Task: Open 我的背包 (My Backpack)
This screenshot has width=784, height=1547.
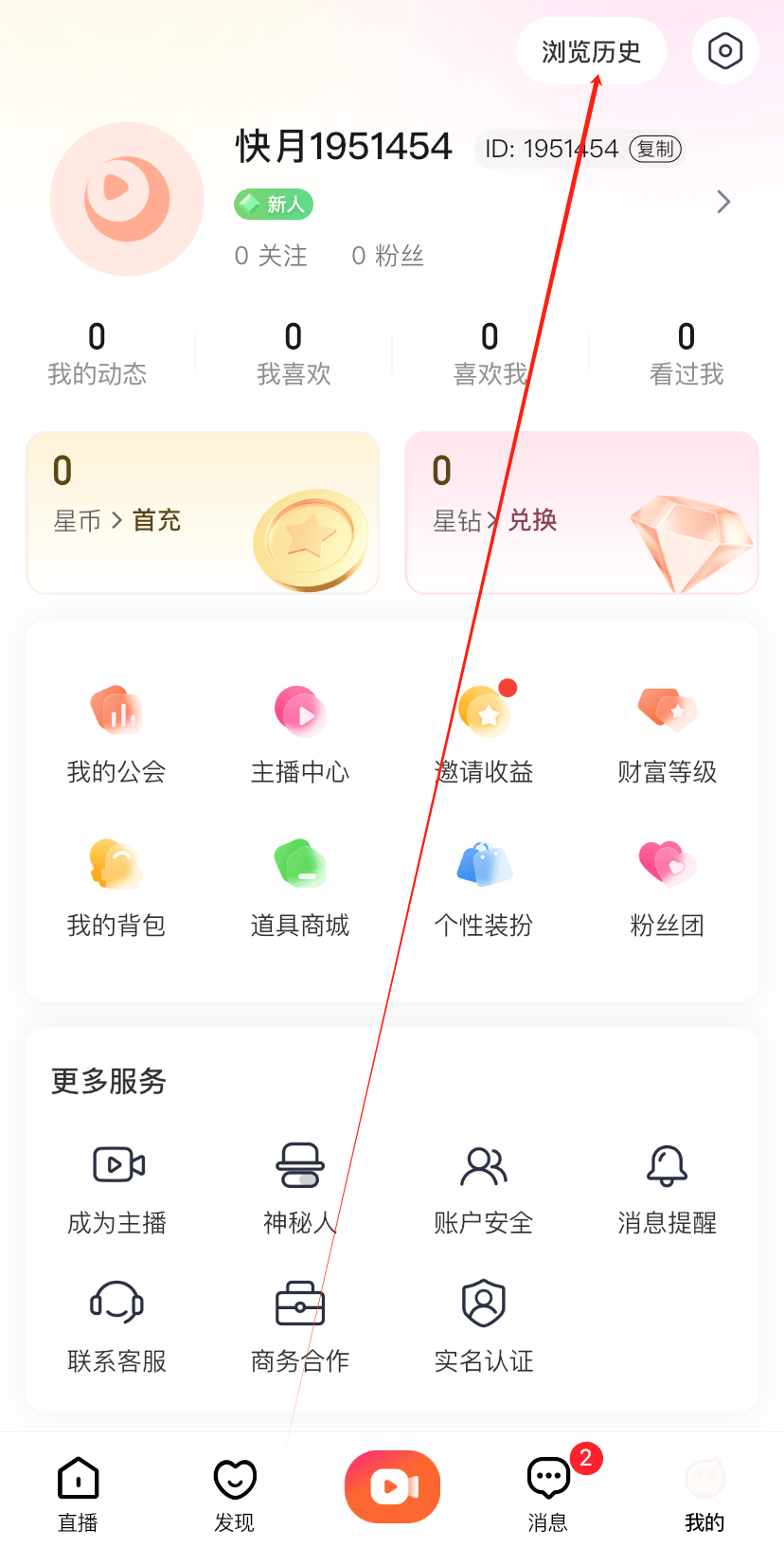Action: pos(116,884)
